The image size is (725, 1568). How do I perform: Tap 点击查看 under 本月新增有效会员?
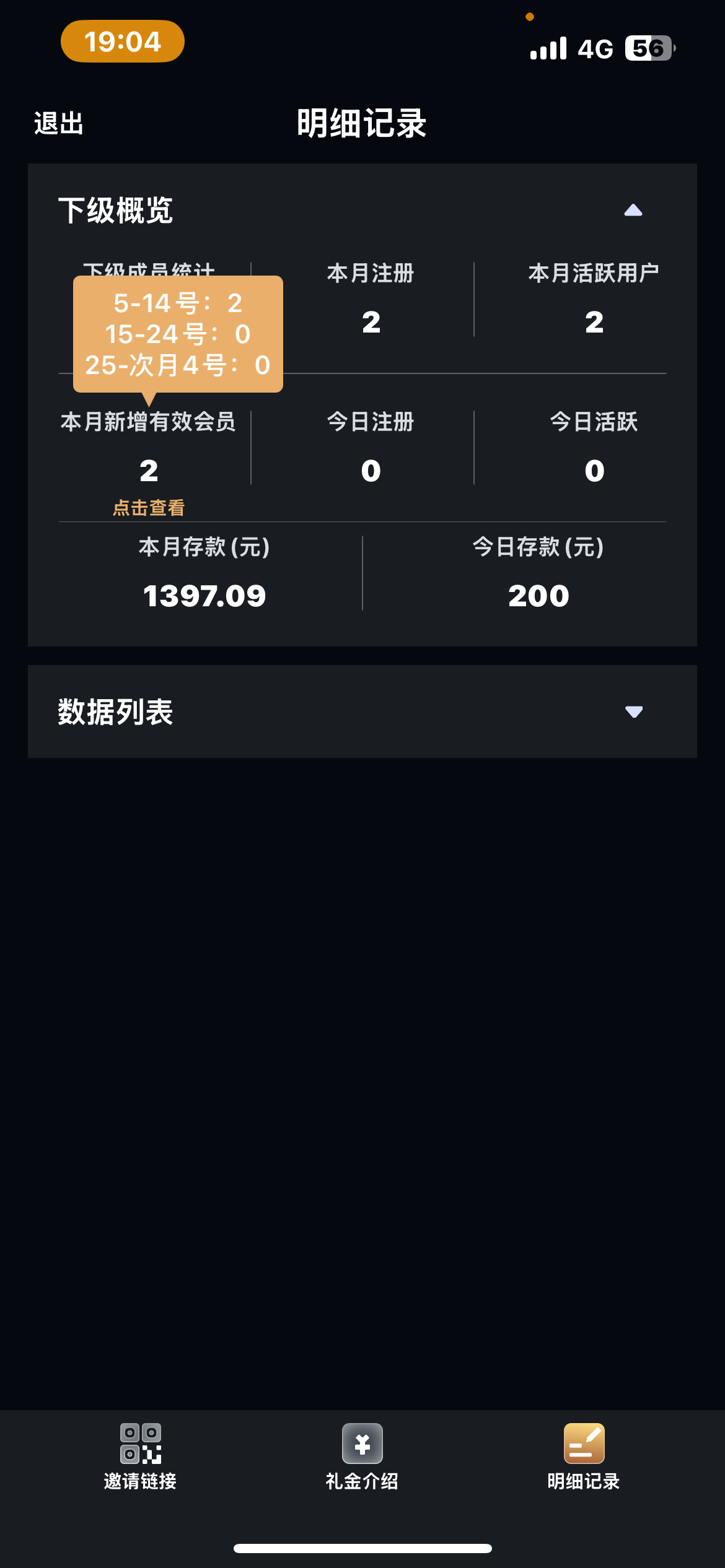[149, 508]
